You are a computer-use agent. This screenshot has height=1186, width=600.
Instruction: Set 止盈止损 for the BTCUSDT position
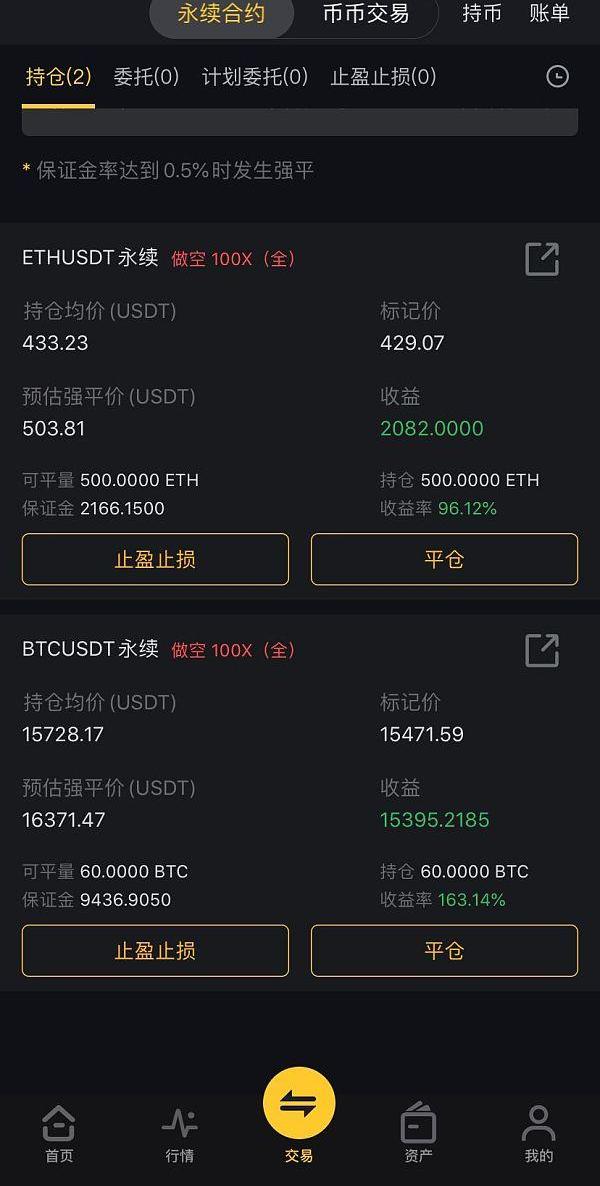click(x=155, y=950)
